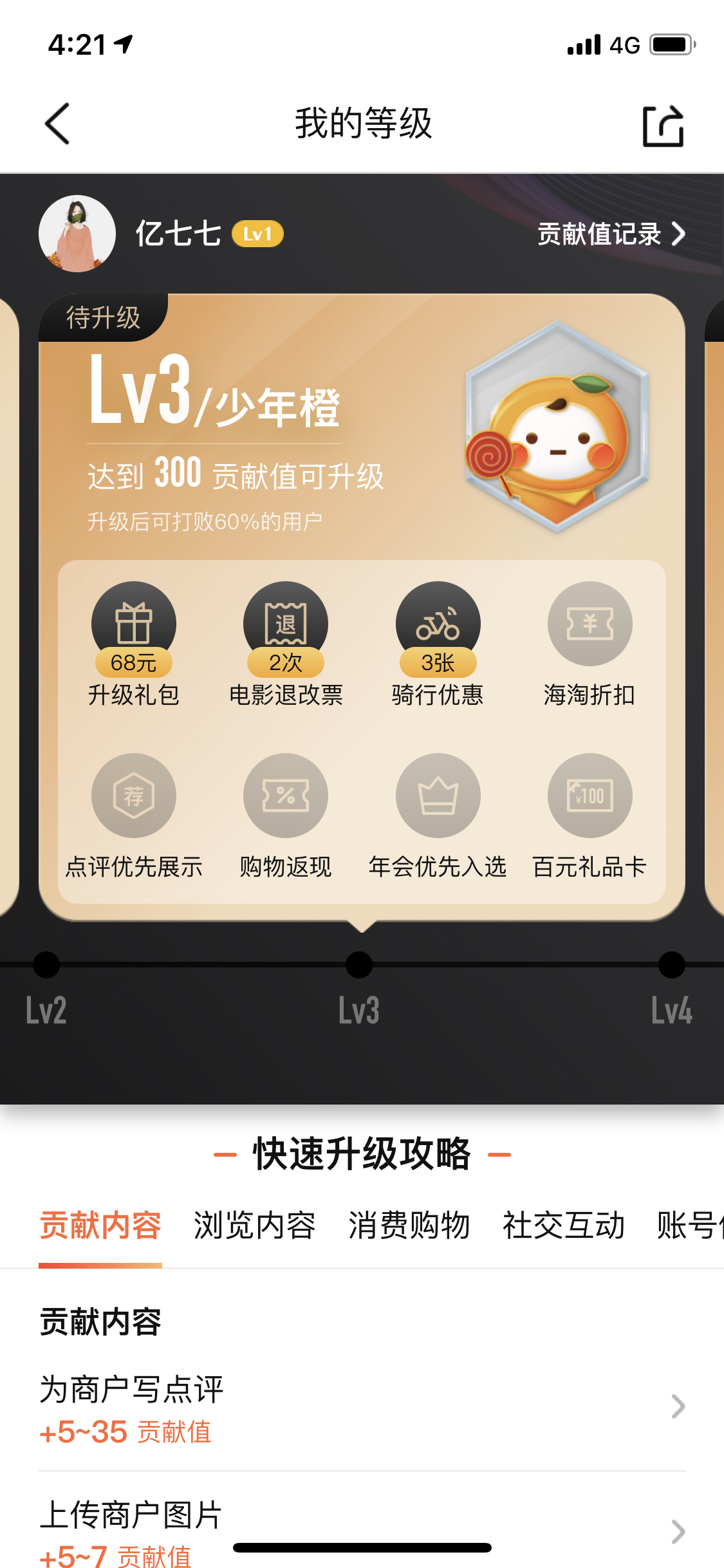This screenshot has width=724, height=1568.
Task: Switch to the 社交互动 tab
Action: (x=564, y=1226)
